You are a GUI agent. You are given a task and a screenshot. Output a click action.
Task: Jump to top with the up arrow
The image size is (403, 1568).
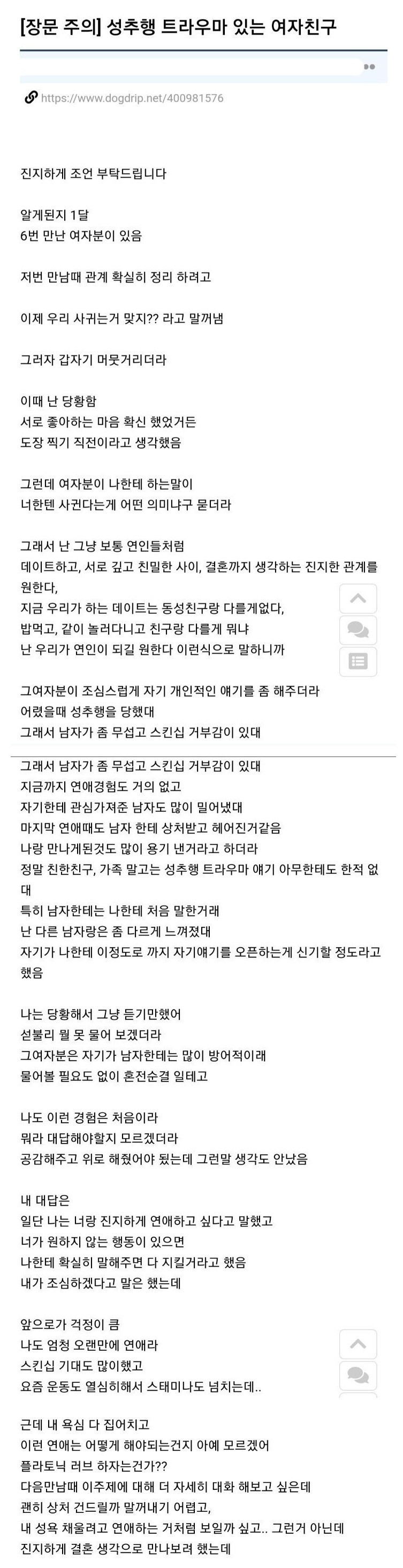[358, 598]
